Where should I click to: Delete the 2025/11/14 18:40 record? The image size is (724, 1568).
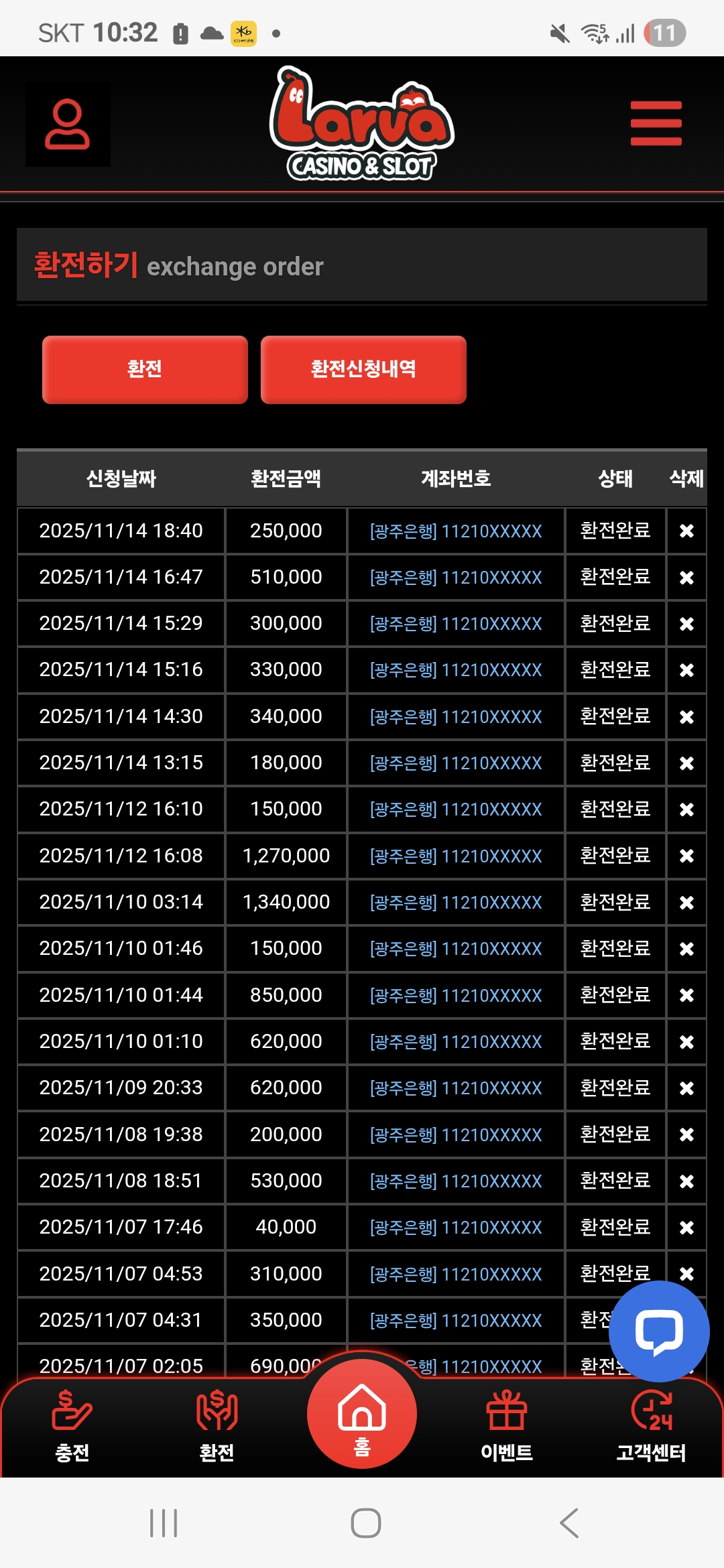click(x=686, y=531)
